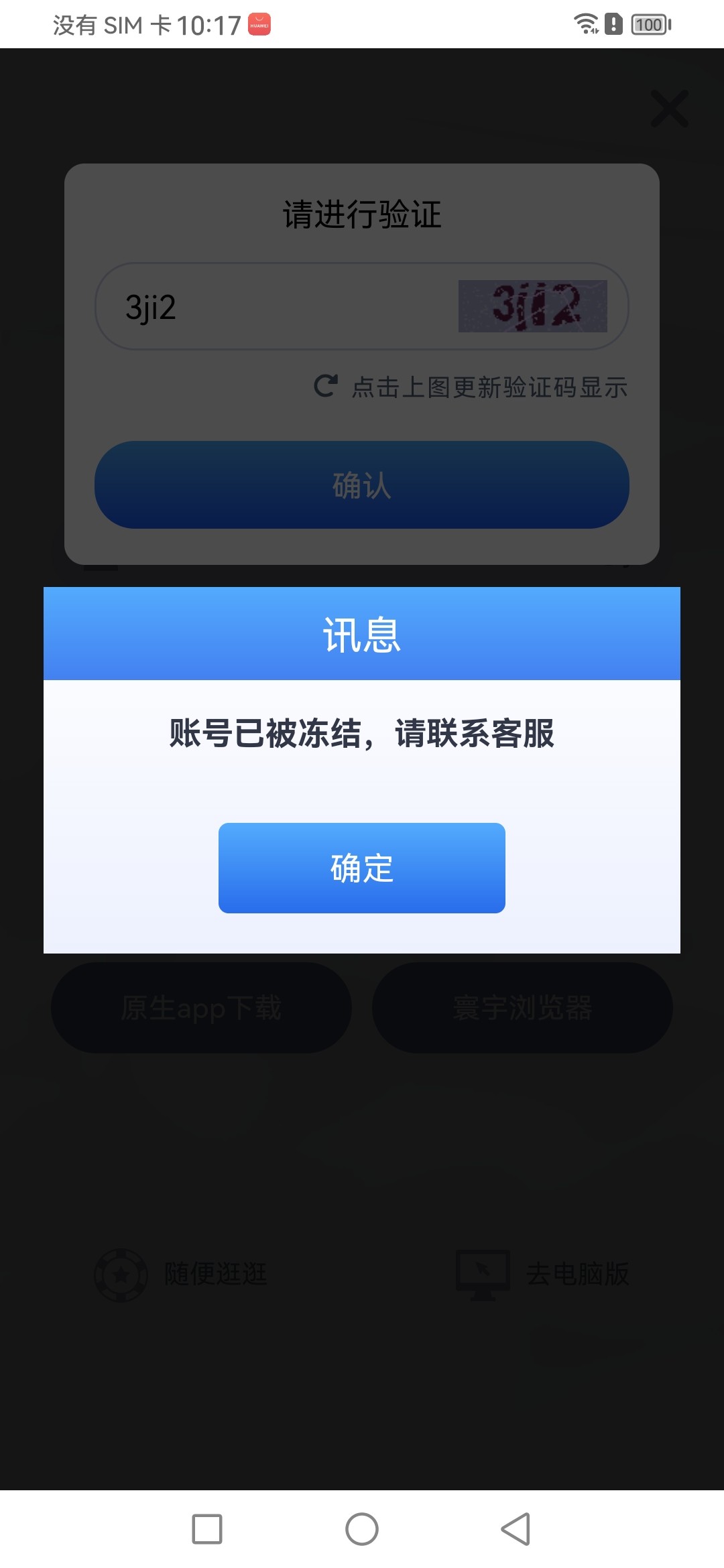
Task: Open 原生app下载
Action: 201,1008
